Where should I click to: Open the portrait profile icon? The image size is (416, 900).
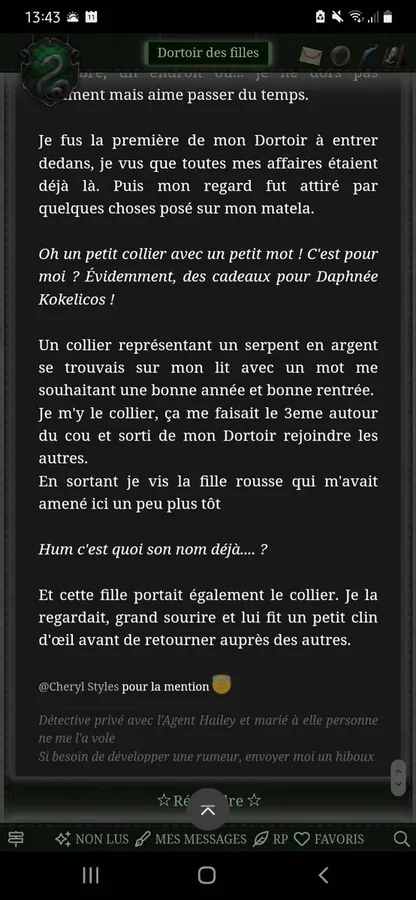(394, 55)
